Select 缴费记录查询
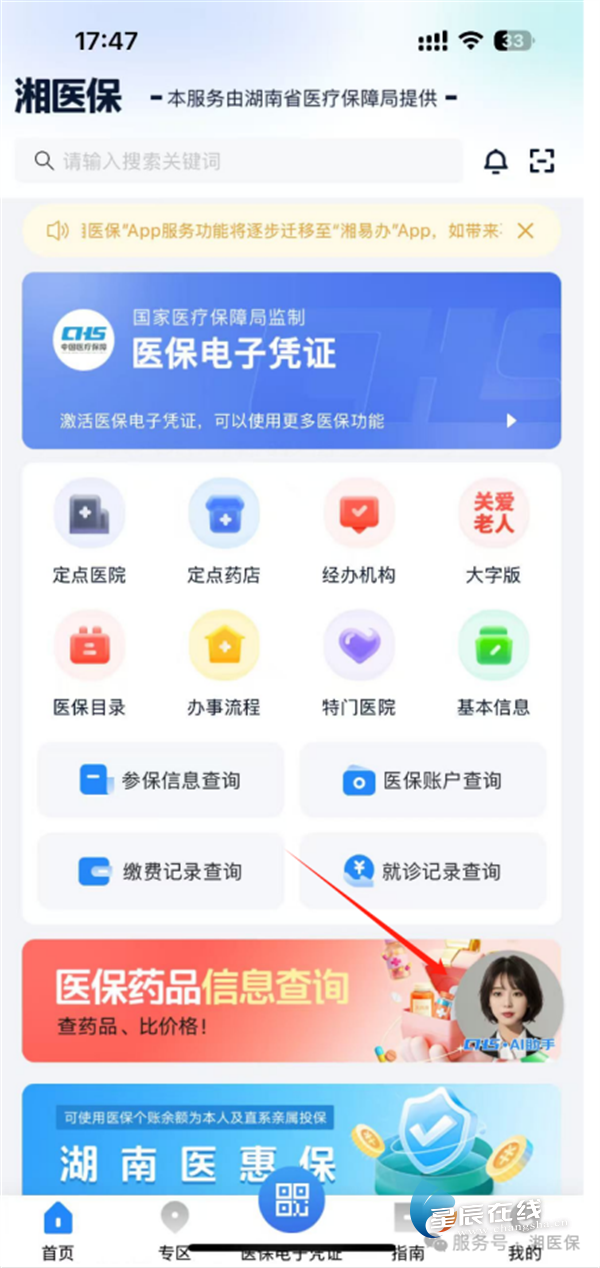 pos(161,871)
